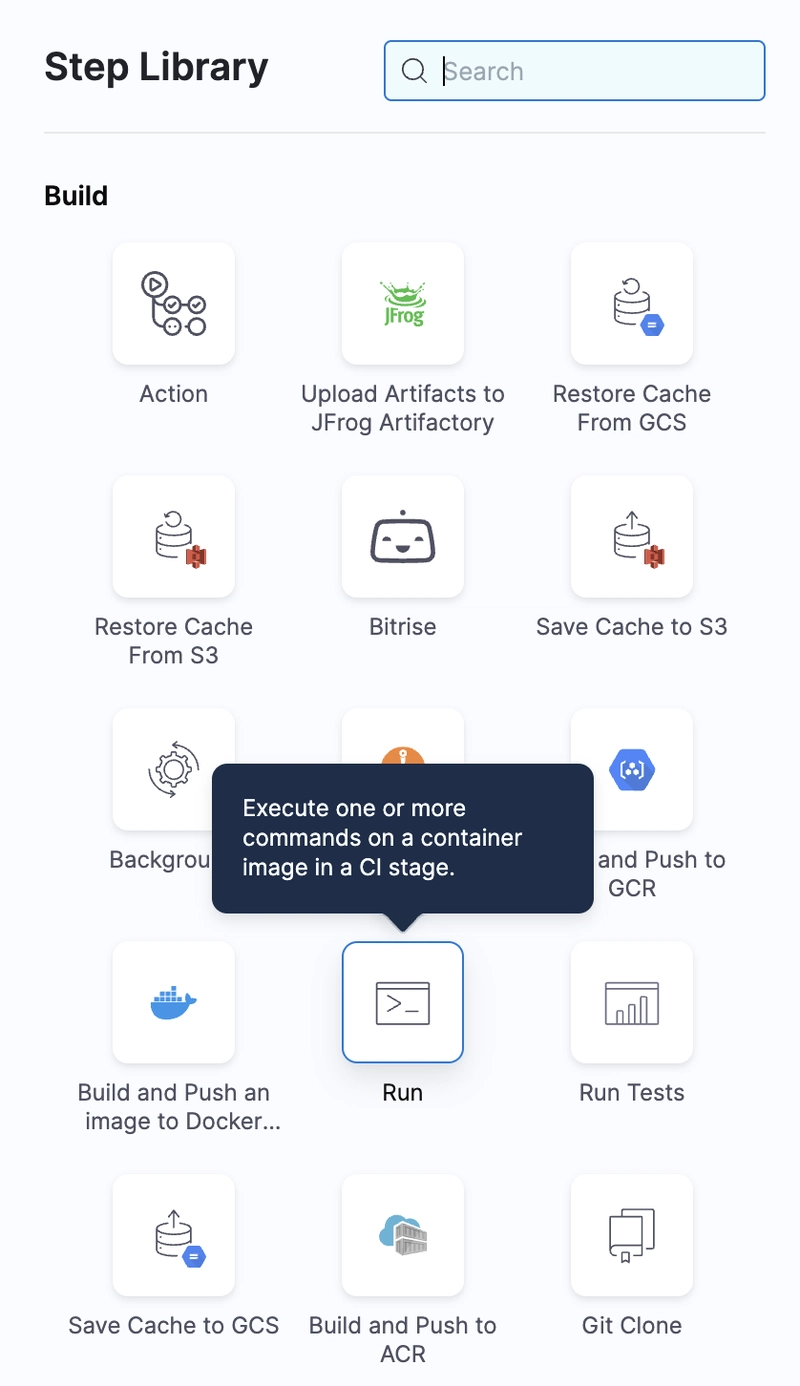The height and width of the screenshot is (1386, 800).
Task: Select the Run step
Action: (x=403, y=1002)
